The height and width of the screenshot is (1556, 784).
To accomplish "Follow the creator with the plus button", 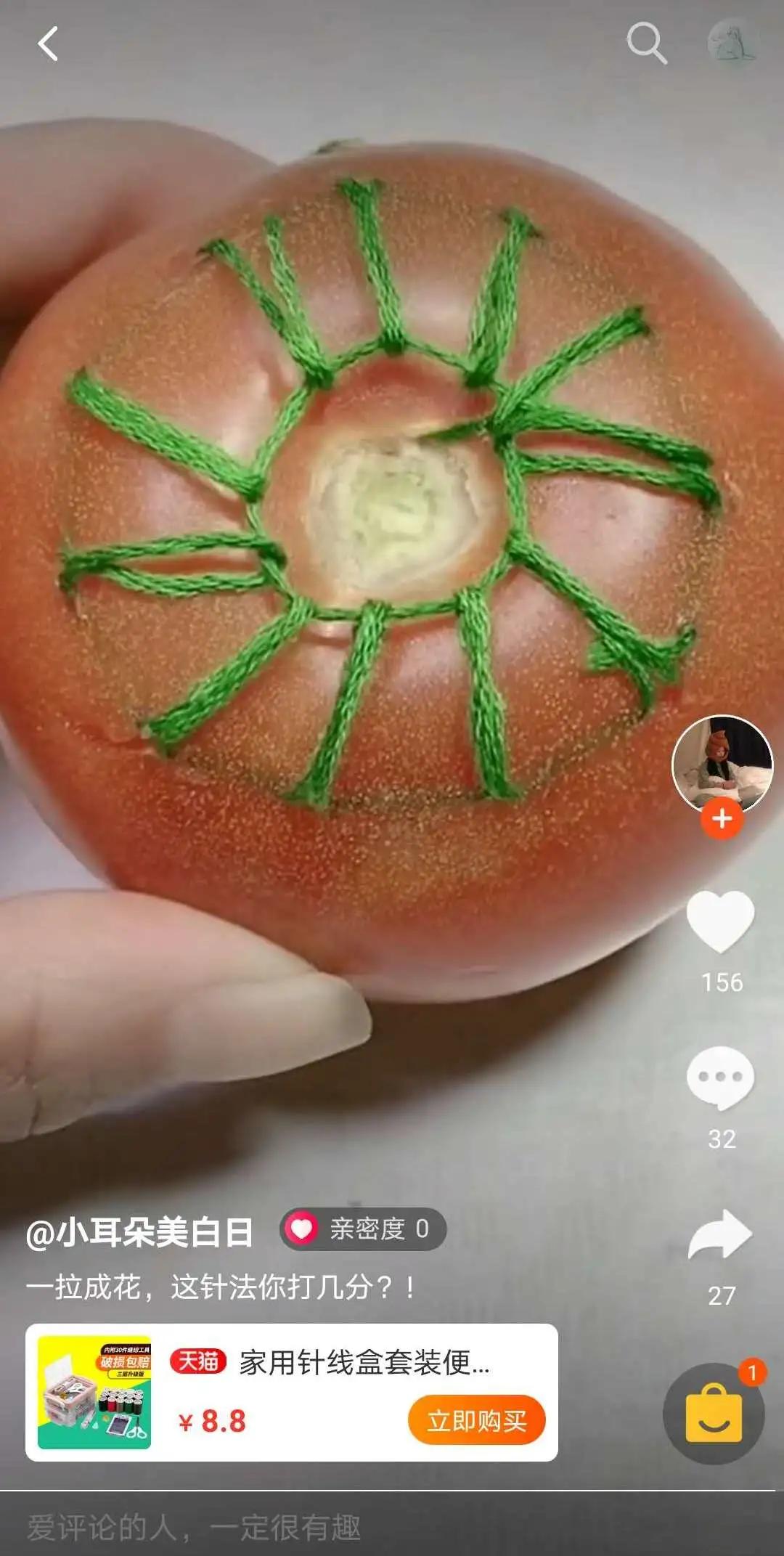I will 721,818.
